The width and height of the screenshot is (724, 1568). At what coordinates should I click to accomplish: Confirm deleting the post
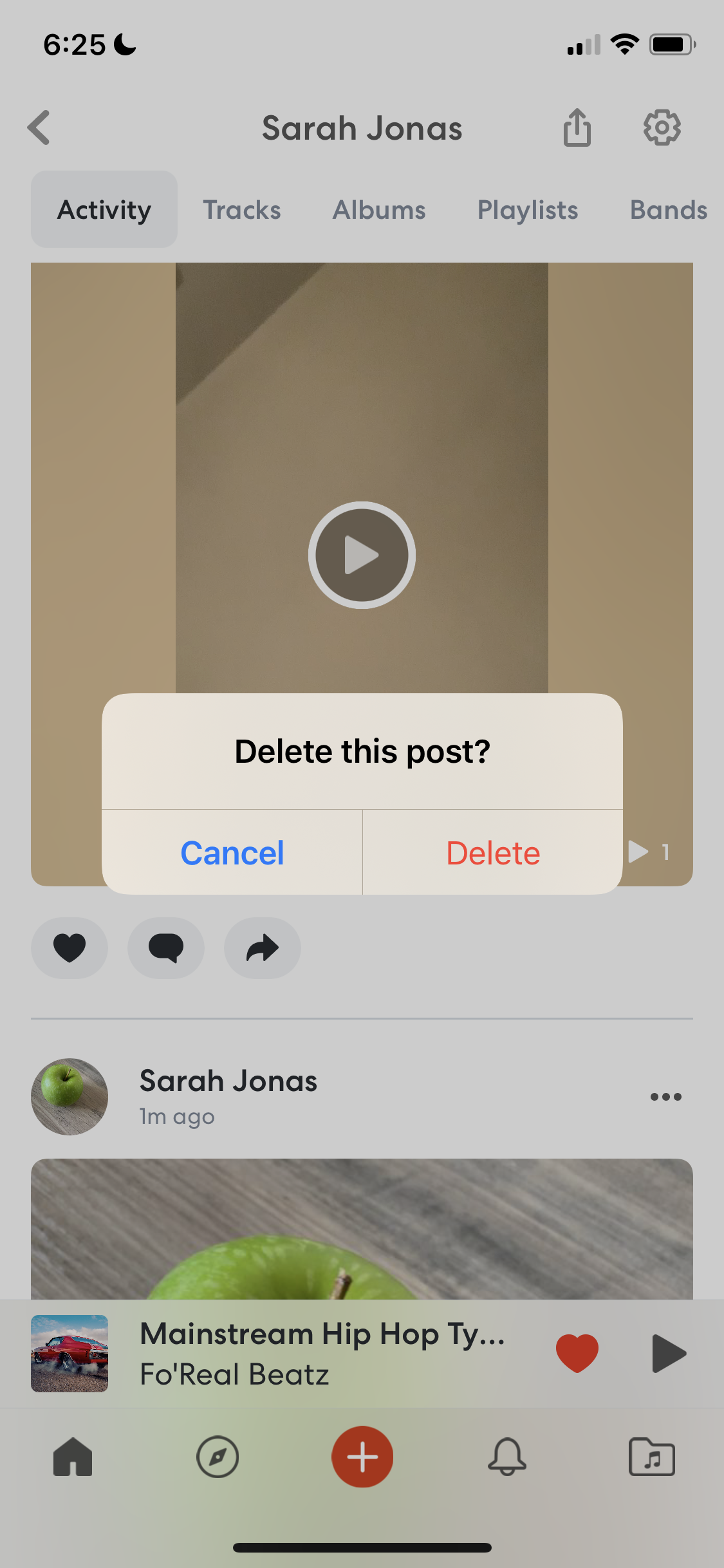(x=493, y=853)
